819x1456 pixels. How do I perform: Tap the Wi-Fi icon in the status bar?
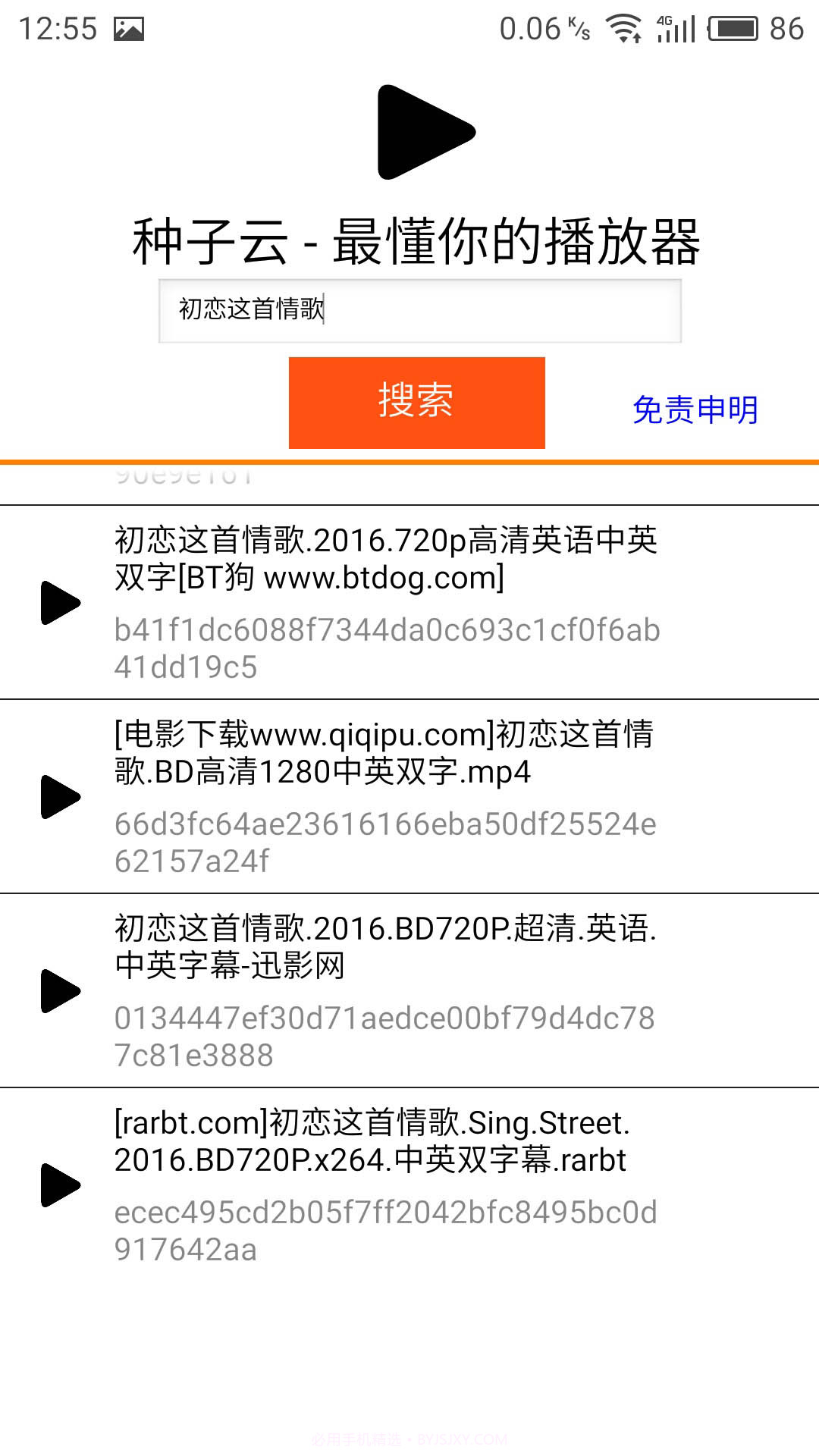click(622, 28)
